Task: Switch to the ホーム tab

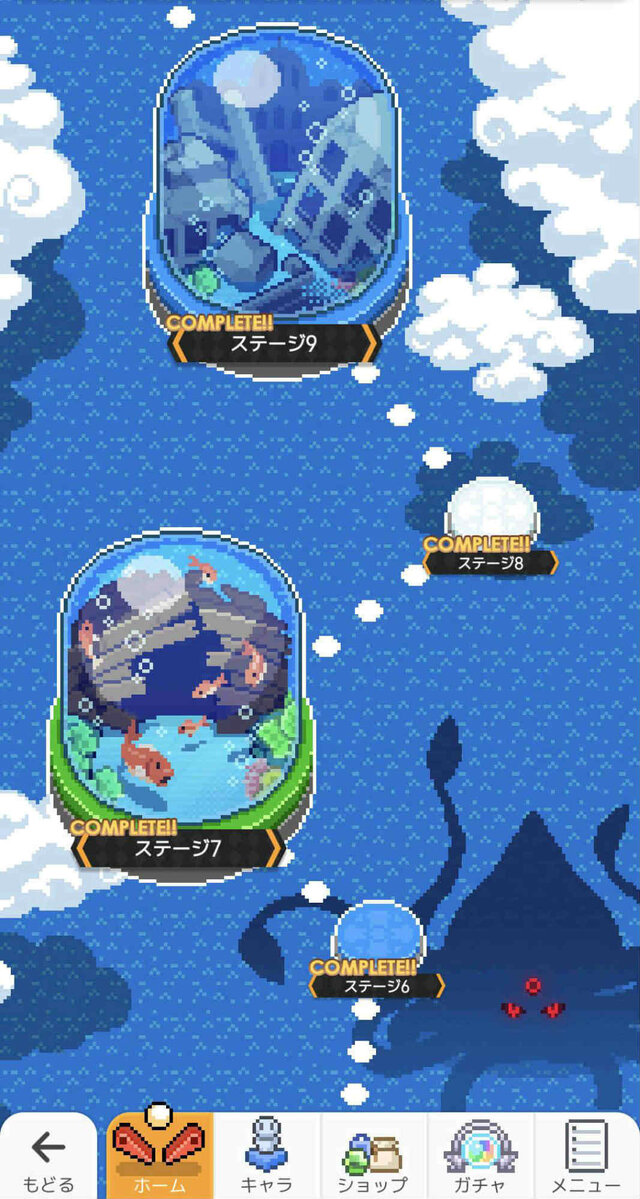Action: 160,1157
